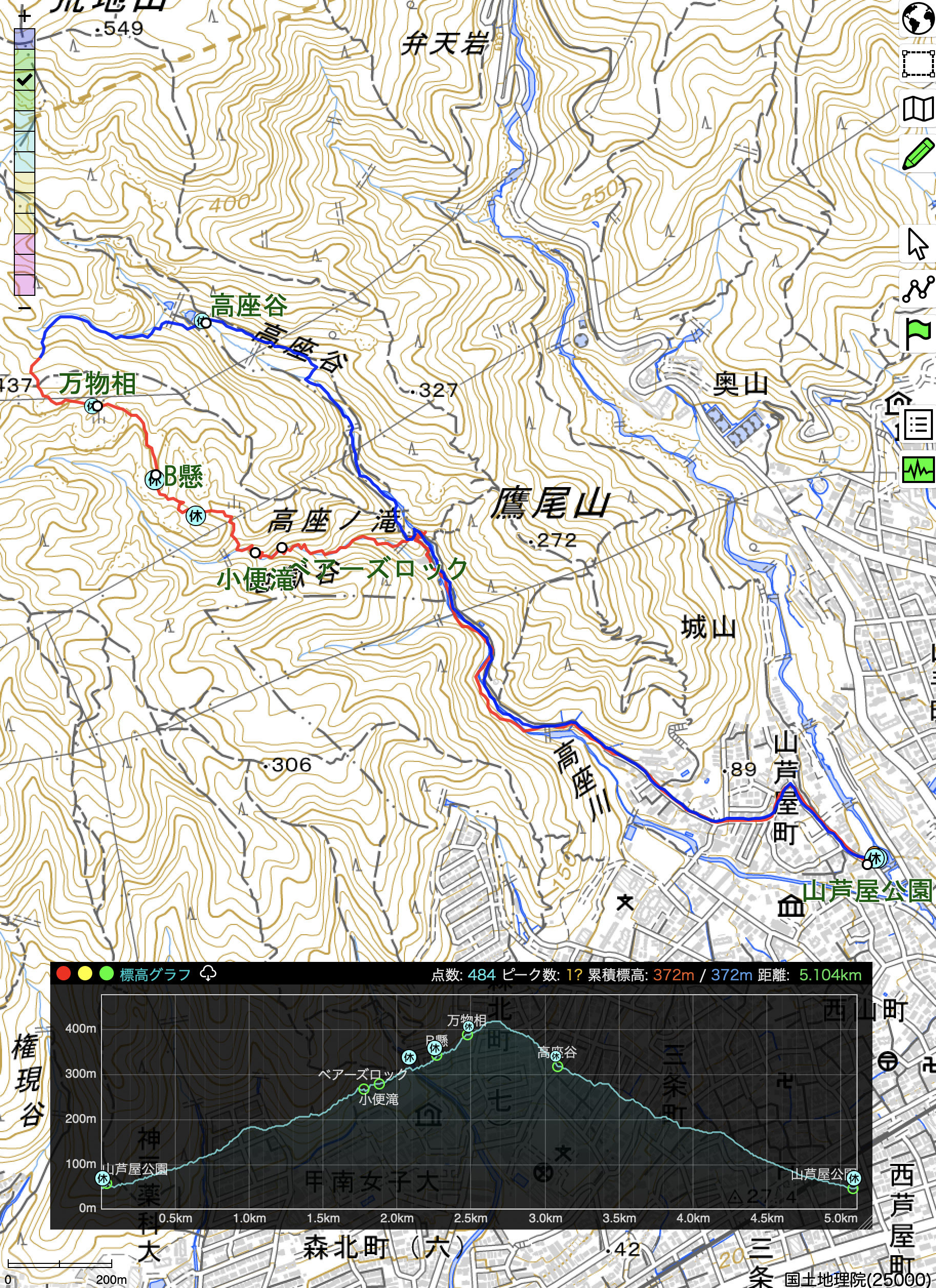Close the elevation graph with red dot

click(64, 973)
